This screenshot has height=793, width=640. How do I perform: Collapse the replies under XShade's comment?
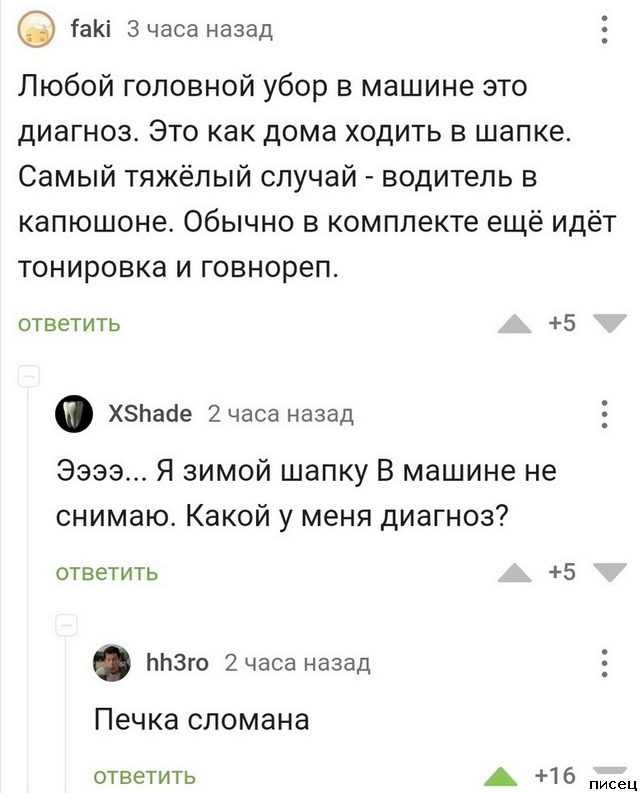(67, 627)
